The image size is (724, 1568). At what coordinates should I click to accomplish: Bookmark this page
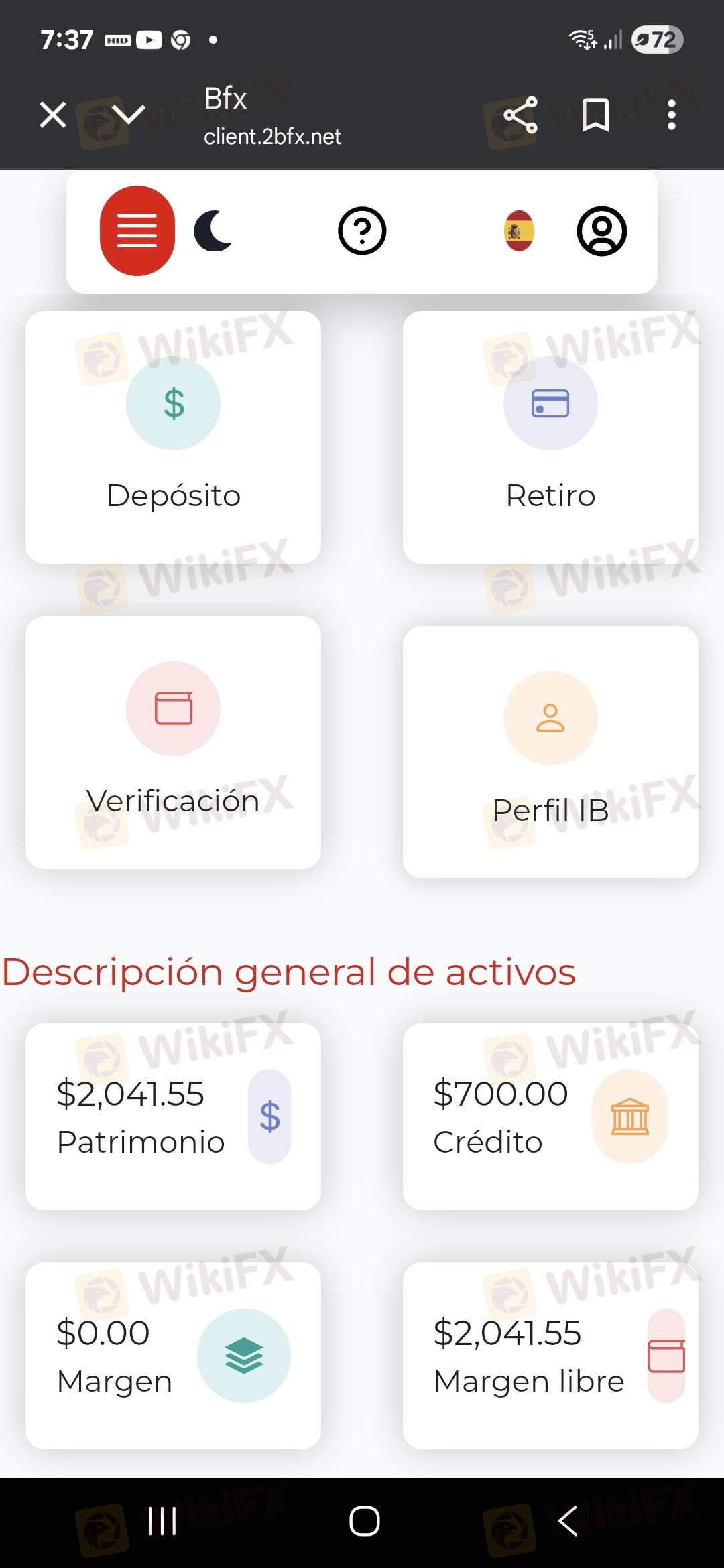point(595,115)
